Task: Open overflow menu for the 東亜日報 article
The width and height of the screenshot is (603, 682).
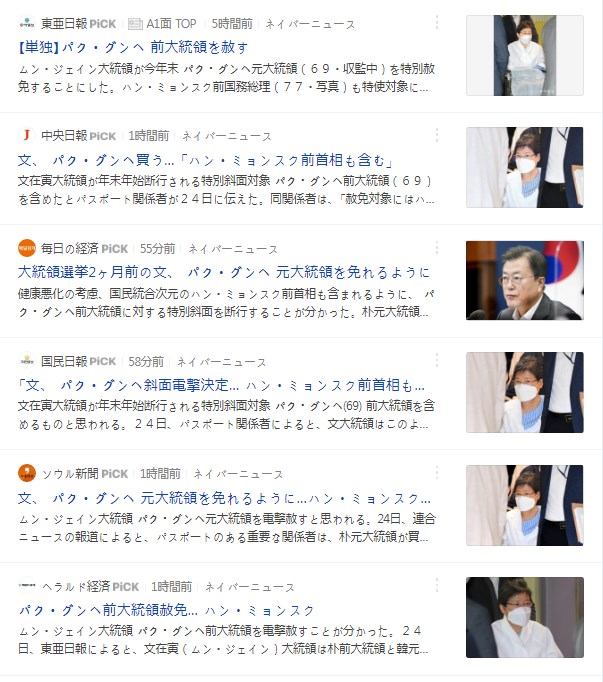Action: pos(436,22)
